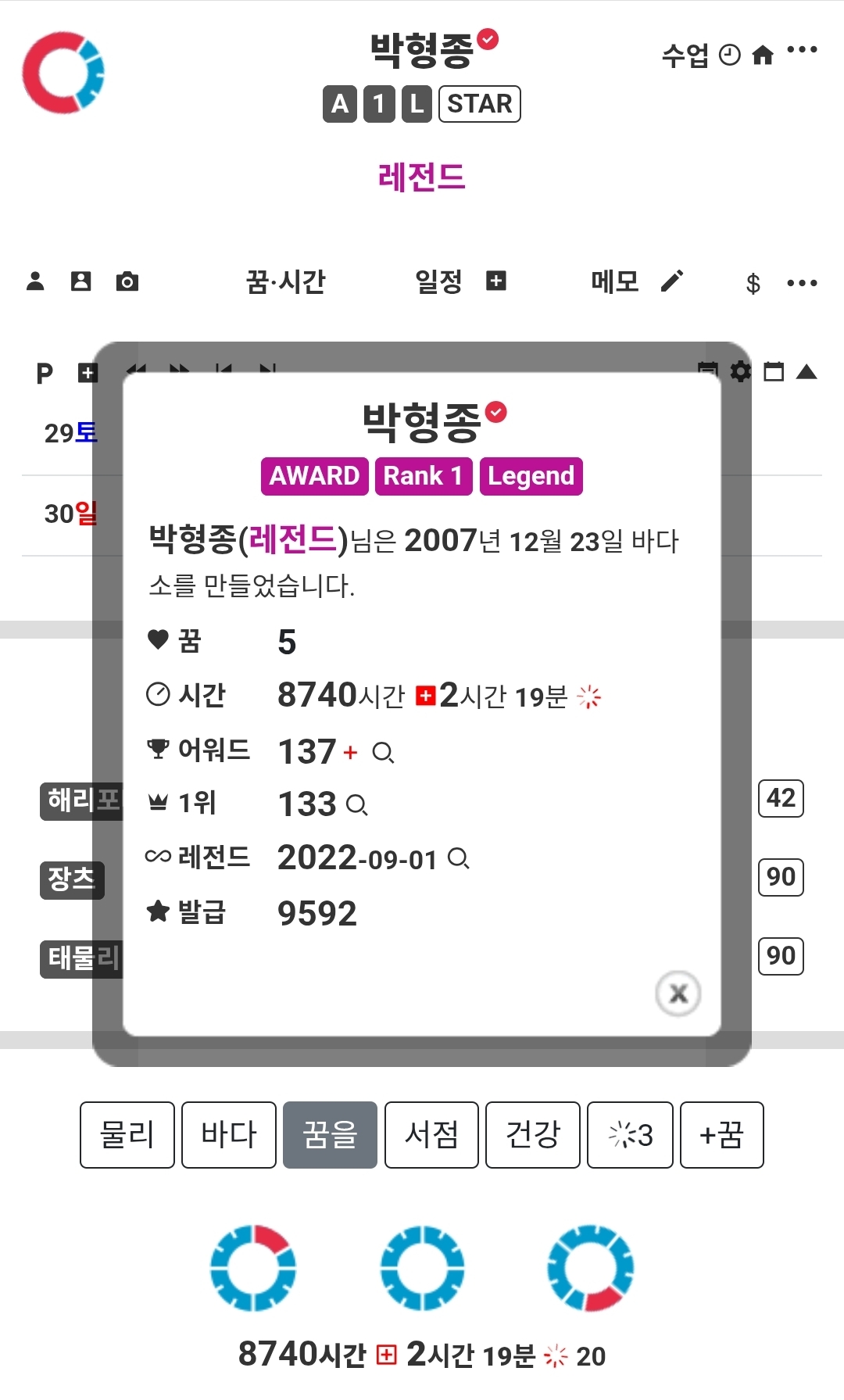
Task: Select the 꿈을 chip
Action: point(330,1135)
